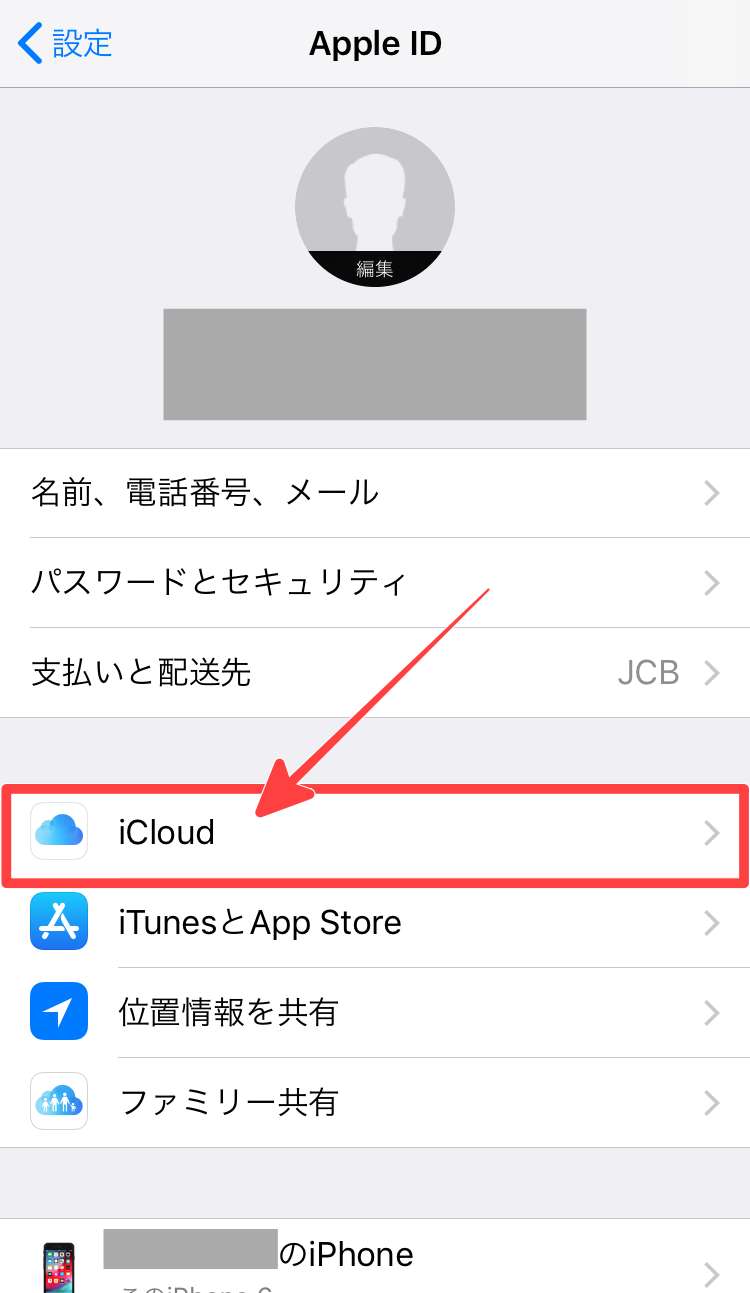The image size is (750, 1293).
Task: Go back to 設定
Action: (66, 44)
